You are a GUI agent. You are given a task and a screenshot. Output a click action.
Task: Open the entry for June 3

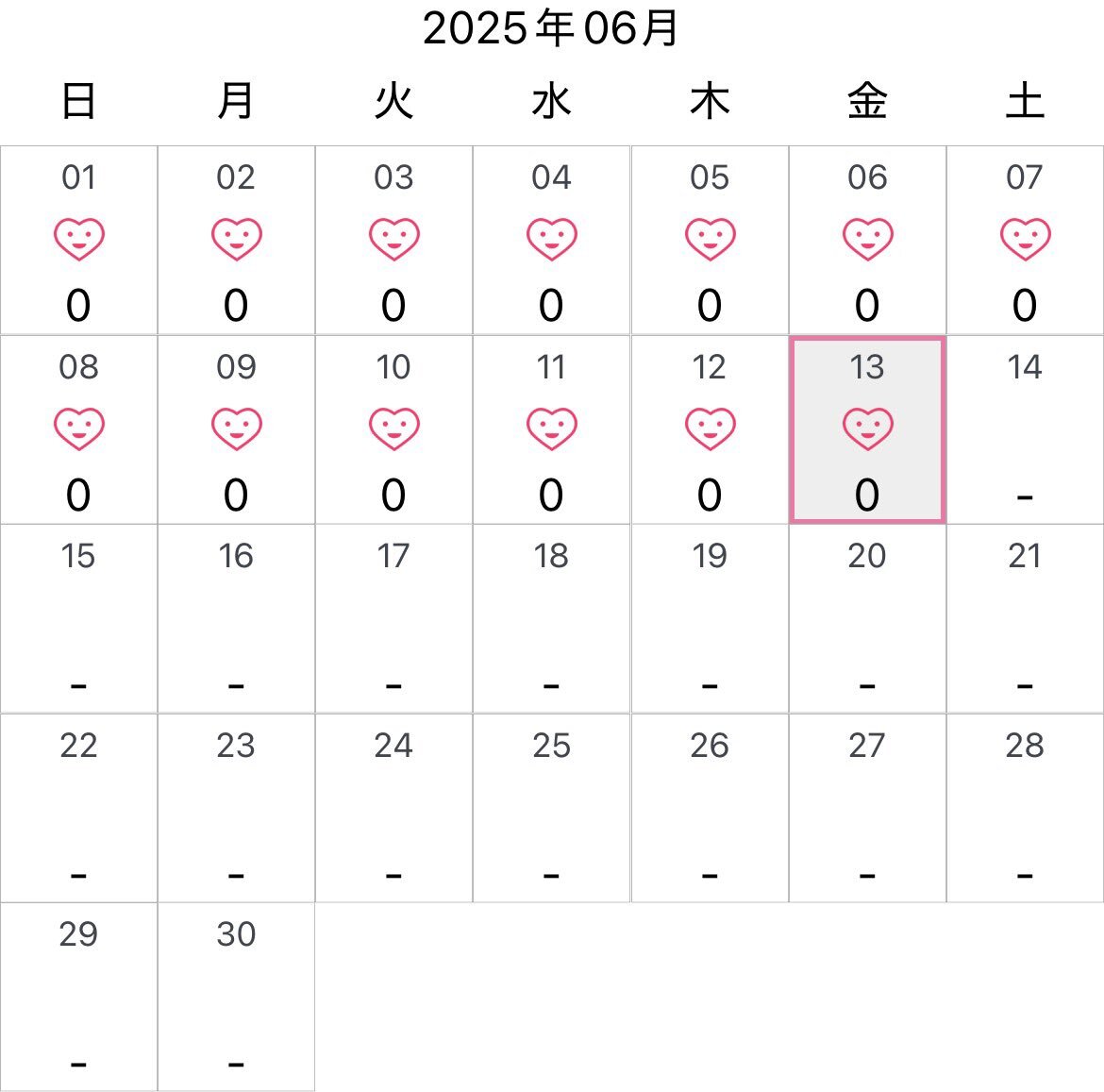(x=393, y=240)
